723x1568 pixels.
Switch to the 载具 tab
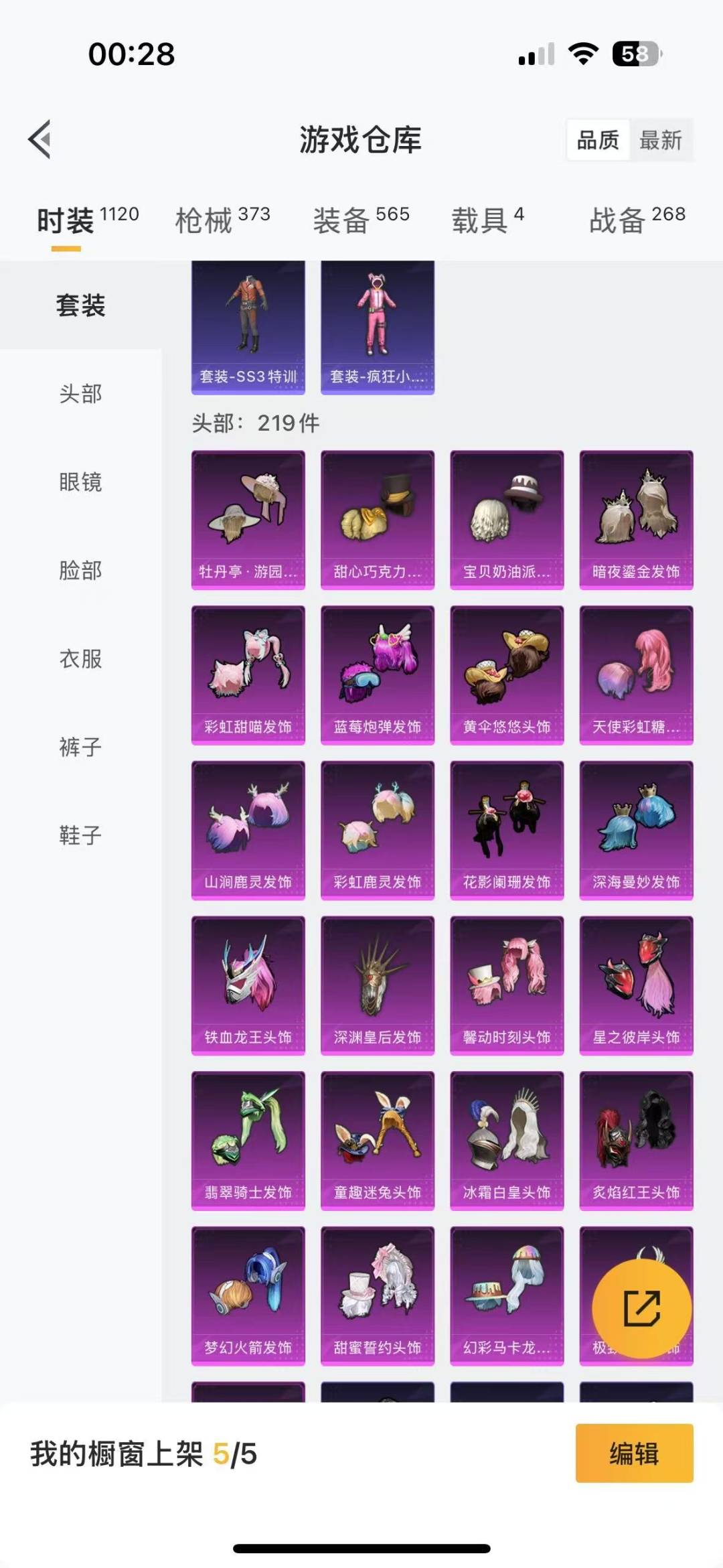[487, 220]
